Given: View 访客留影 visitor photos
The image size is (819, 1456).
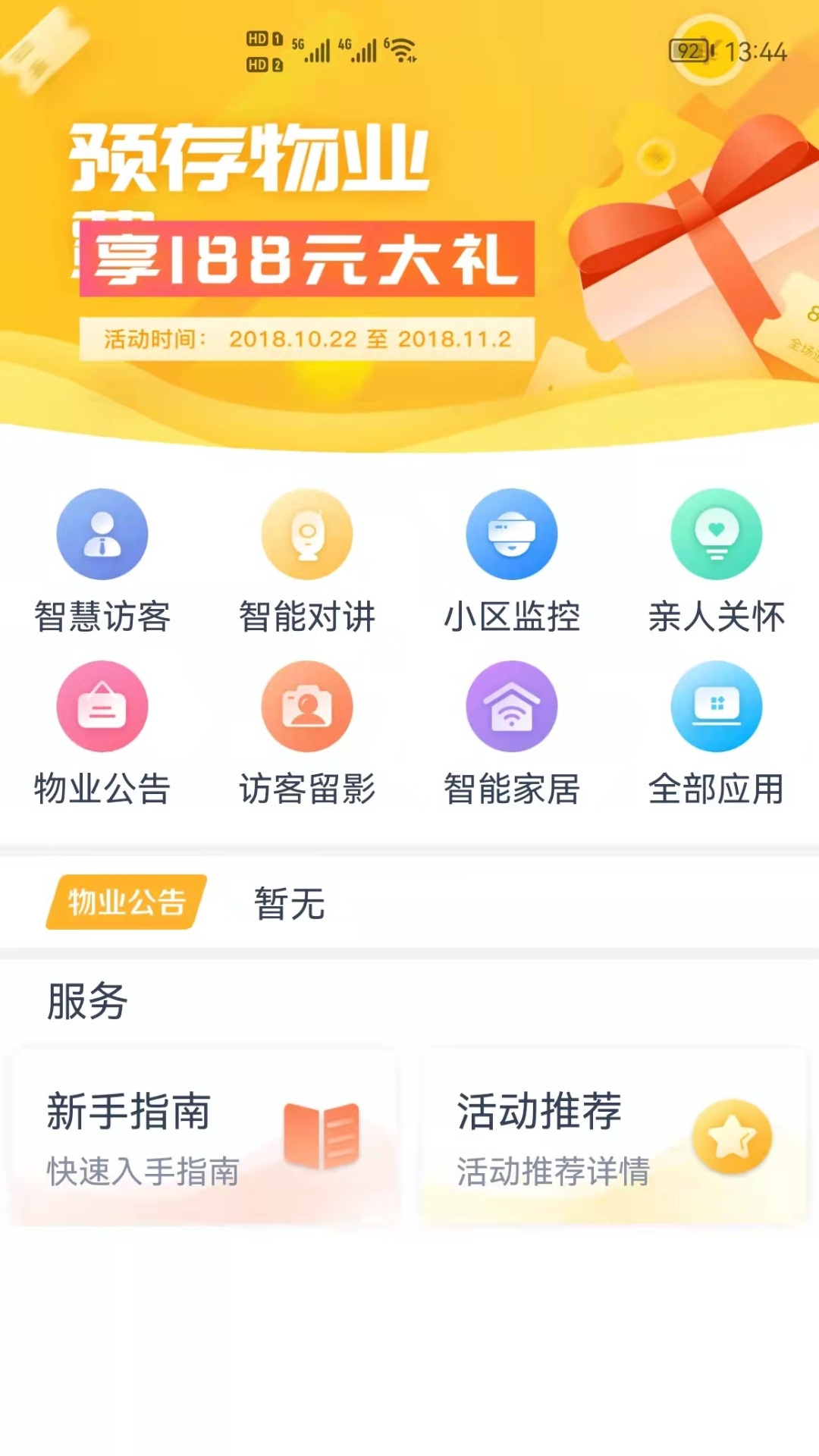Looking at the screenshot, I should click(307, 733).
